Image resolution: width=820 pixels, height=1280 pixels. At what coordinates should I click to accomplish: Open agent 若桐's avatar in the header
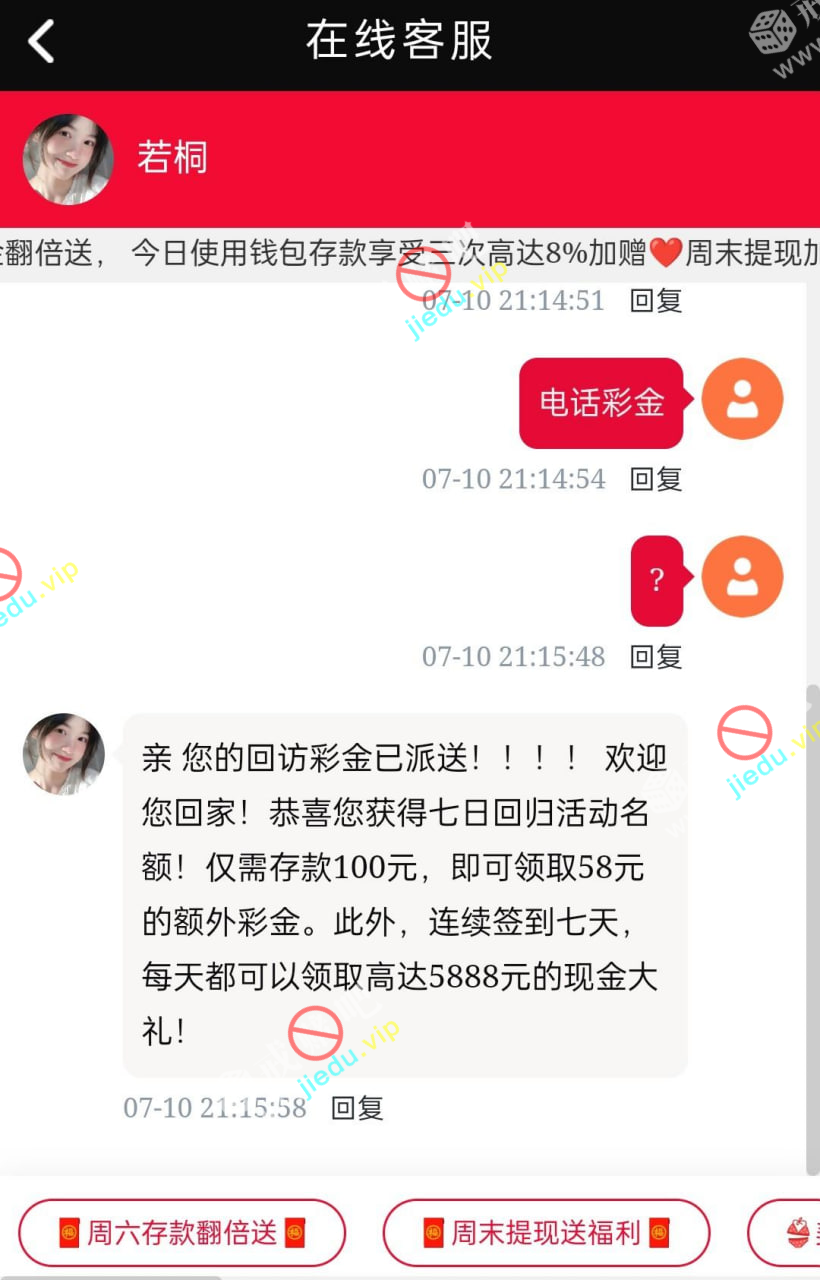click(68, 159)
